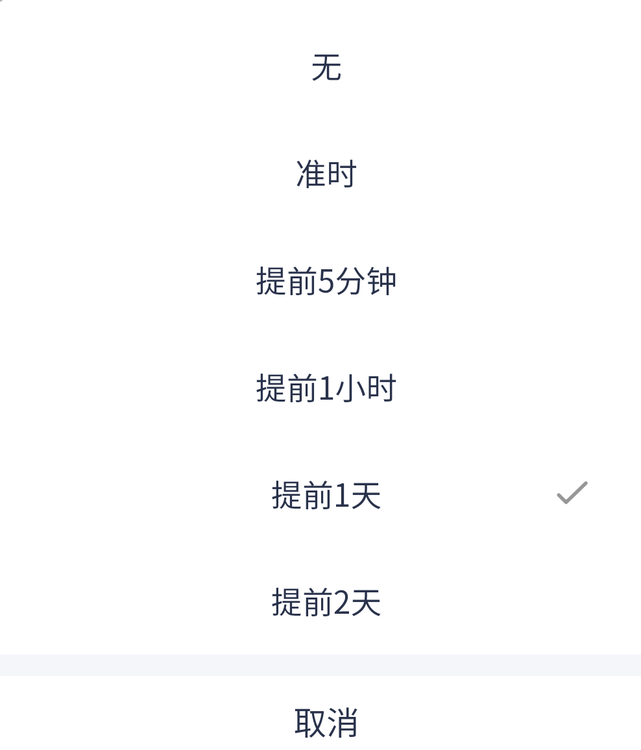
Task: Set reminder to 提前5分钟
Action: tap(326, 282)
